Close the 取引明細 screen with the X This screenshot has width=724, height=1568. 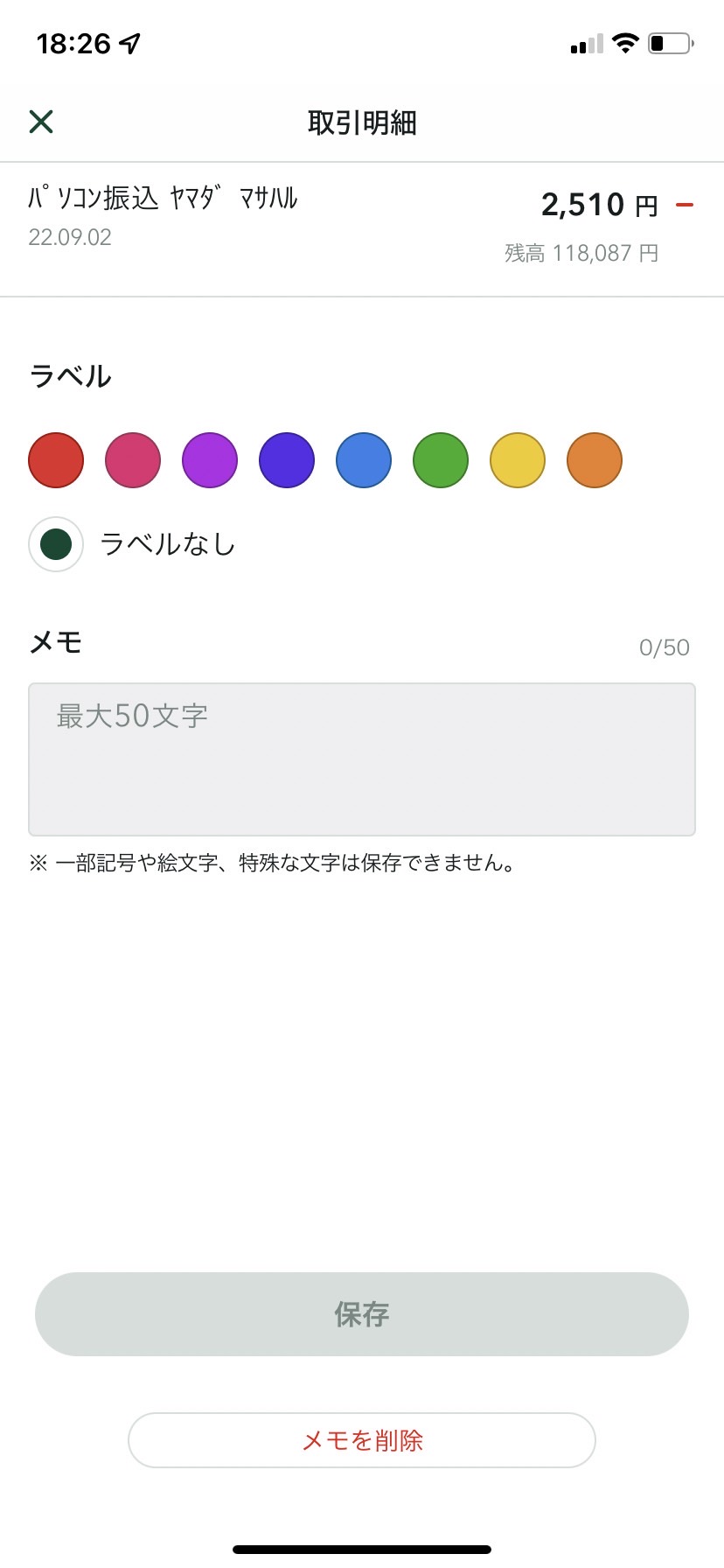(41, 122)
